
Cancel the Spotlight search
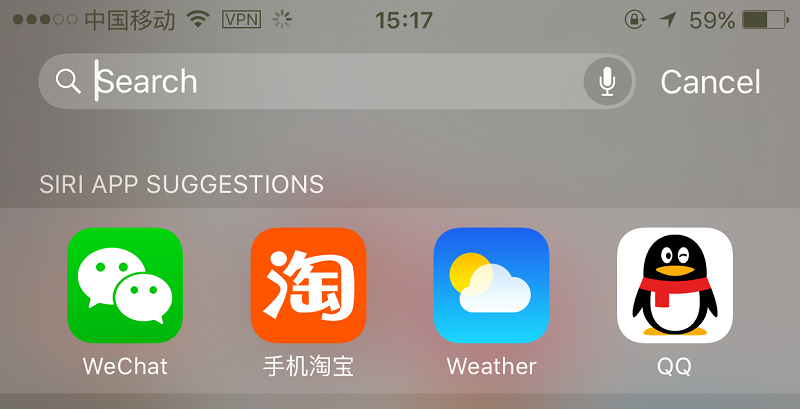710,82
